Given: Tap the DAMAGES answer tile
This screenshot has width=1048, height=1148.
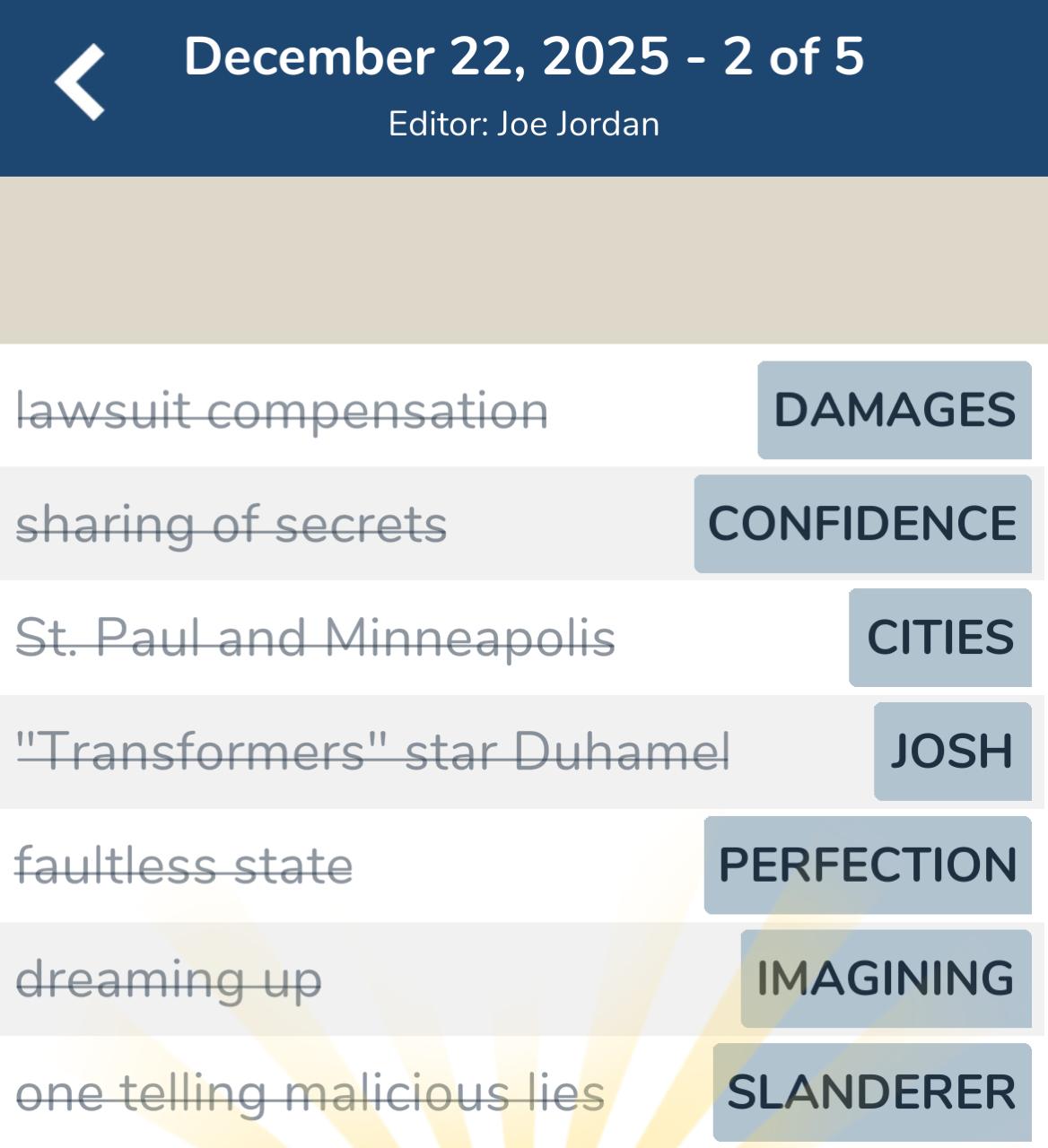Looking at the screenshot, I should 893,412.
